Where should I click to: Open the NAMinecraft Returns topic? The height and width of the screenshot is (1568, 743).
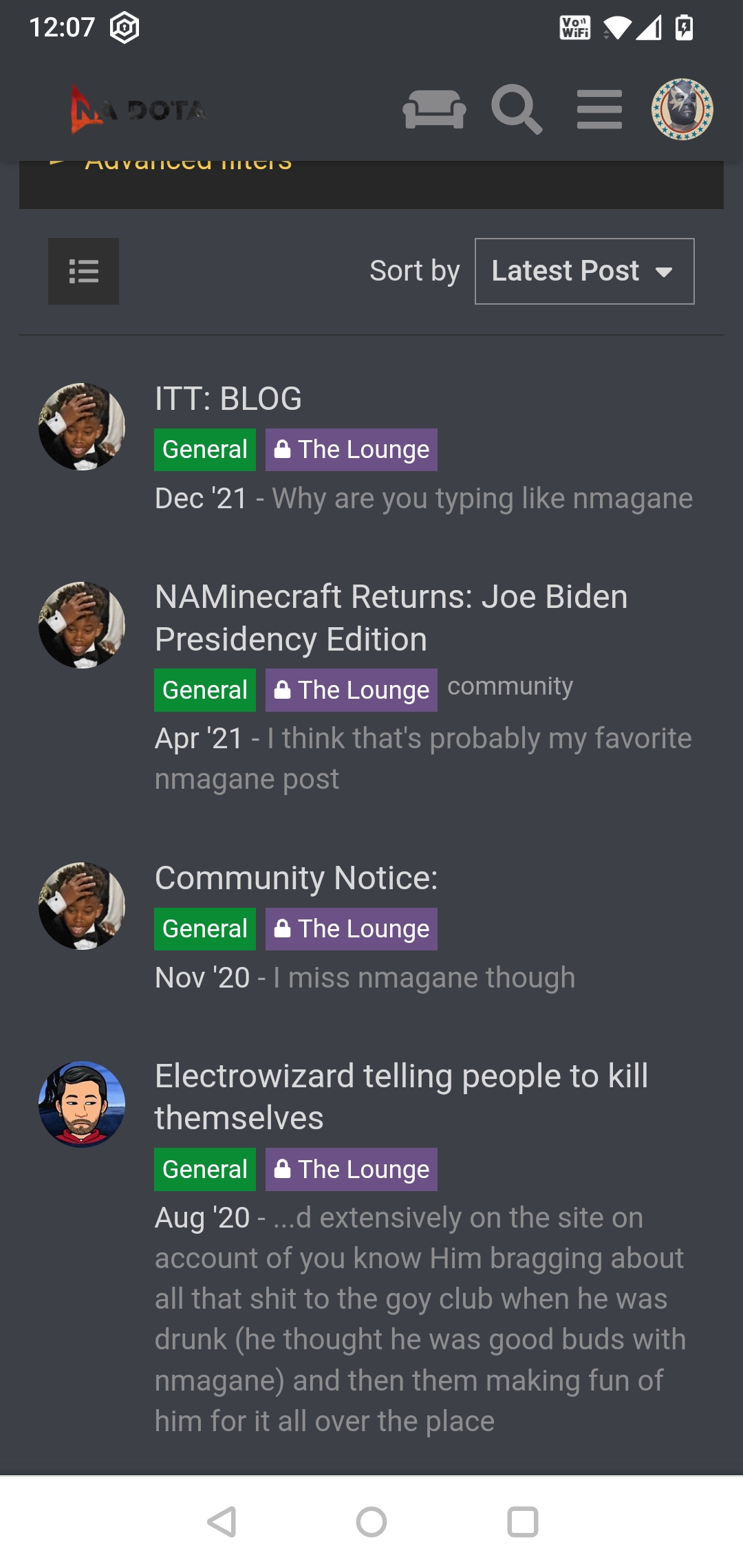[x=391, y=618]
